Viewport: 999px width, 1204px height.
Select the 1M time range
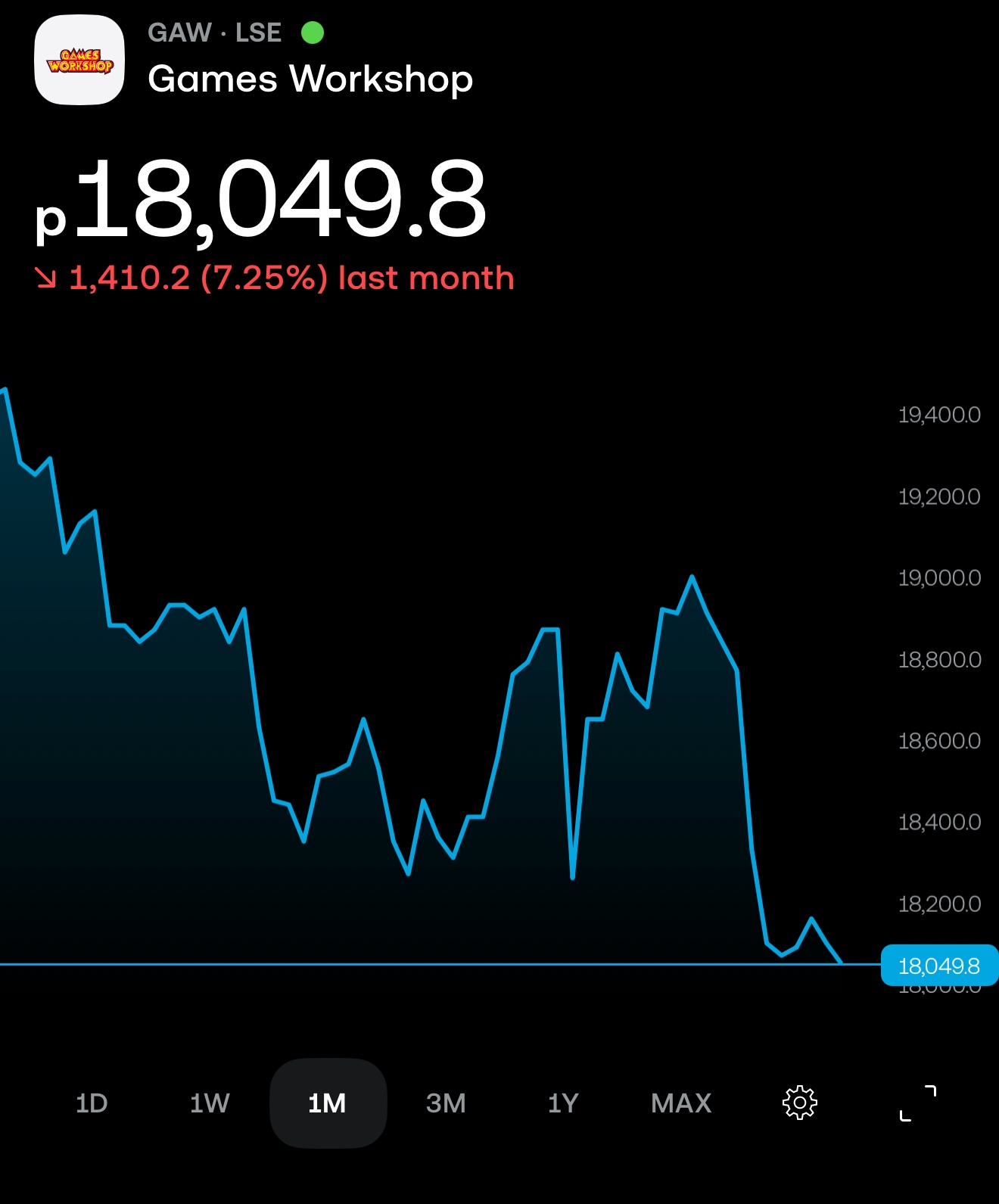pyautogui.click(x=328, y=1103)
